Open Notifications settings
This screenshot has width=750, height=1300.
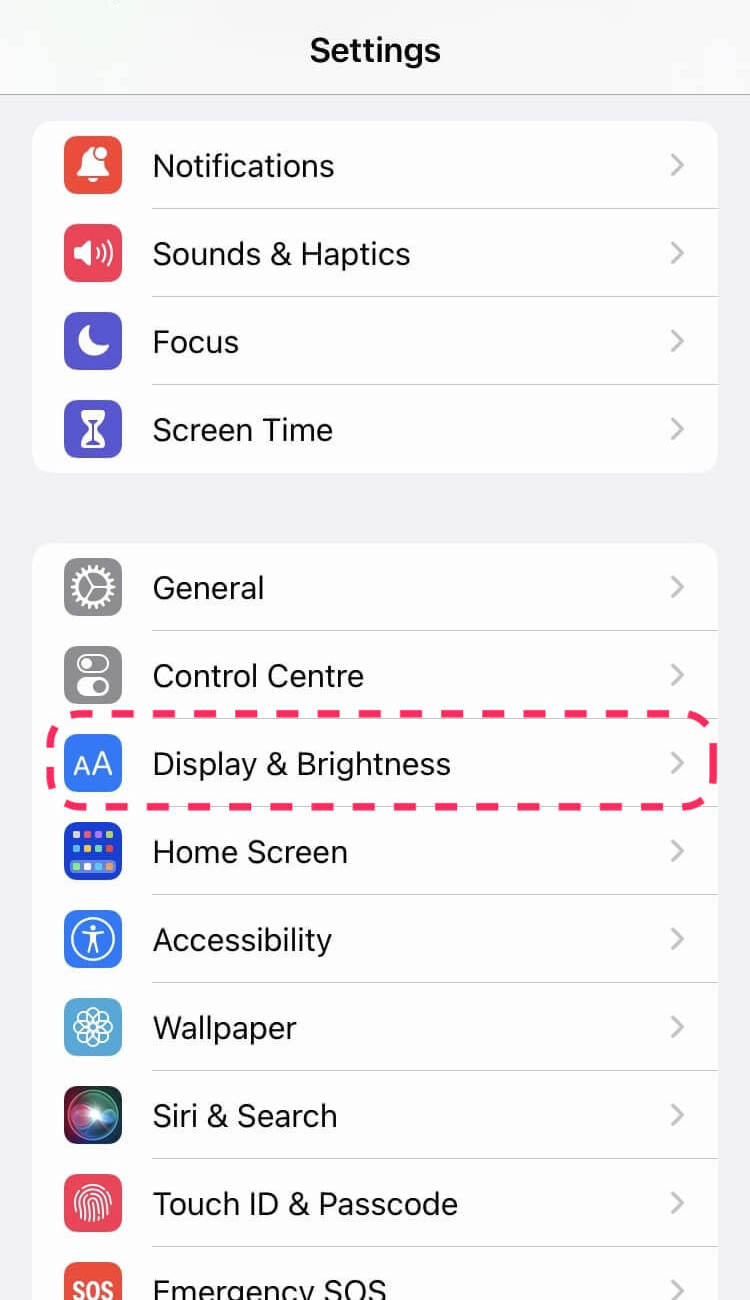(375, 166)
